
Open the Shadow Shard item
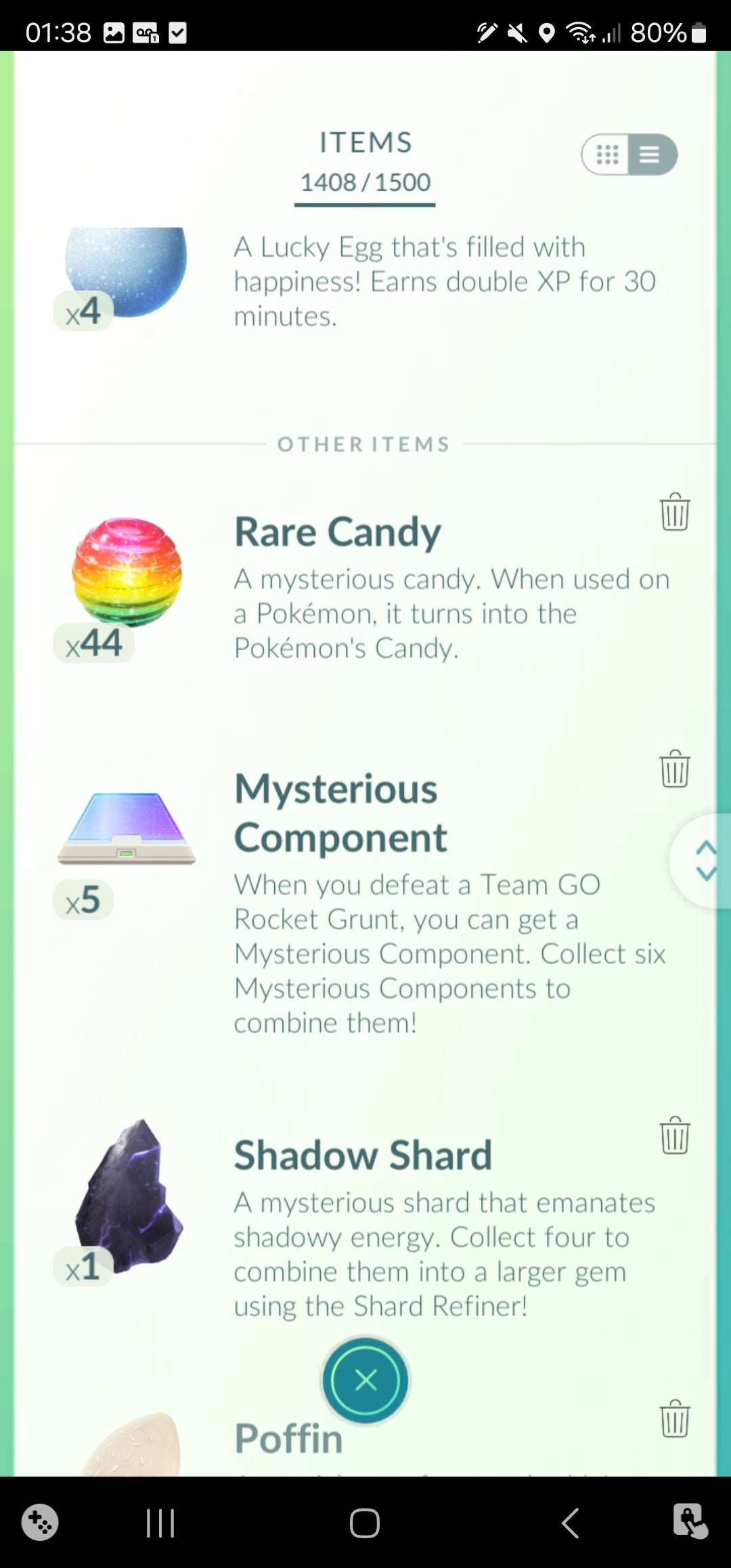pyautogui.click(x=127, y=1195)
